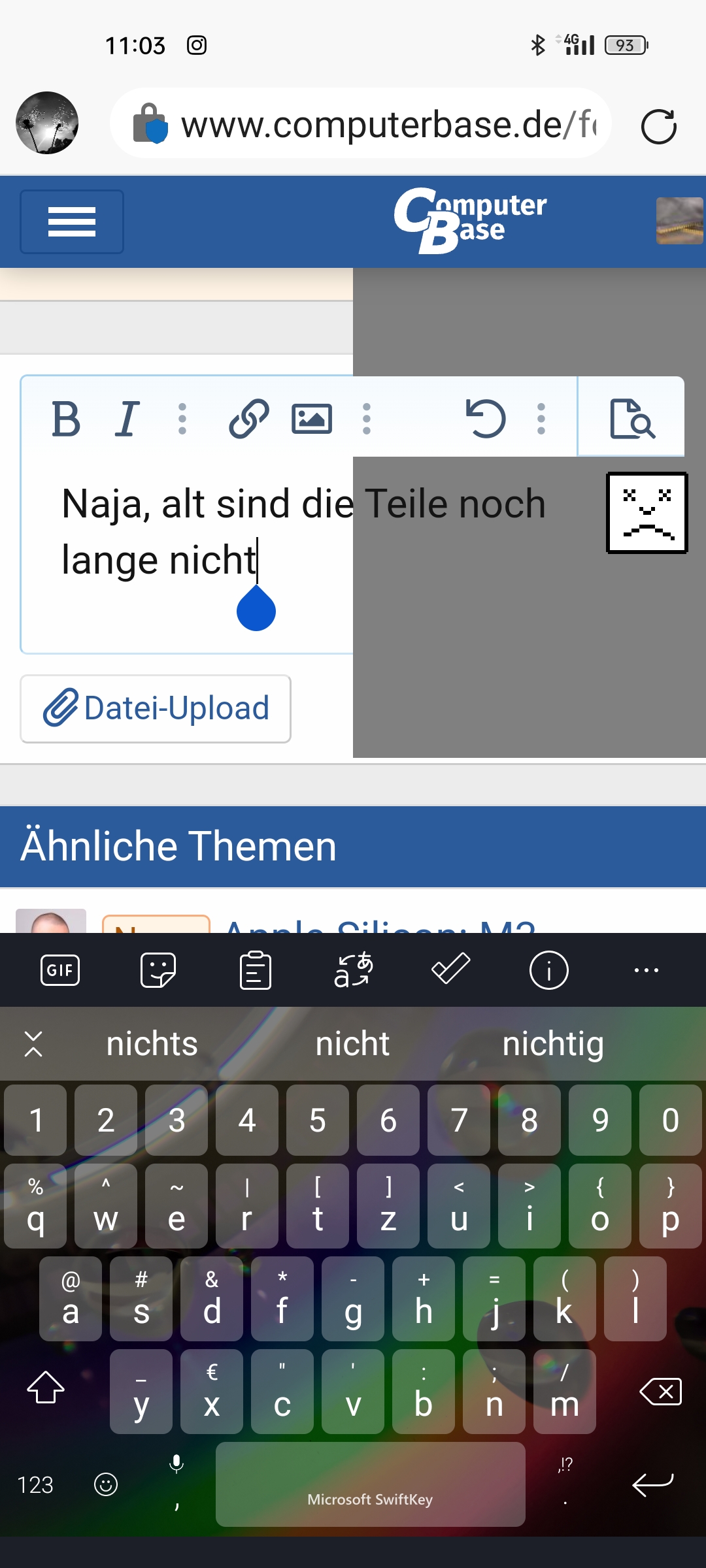The width and height of the screenshot is (706, 1568).
Task: Insert a link in the post
Action: (249, 419)
